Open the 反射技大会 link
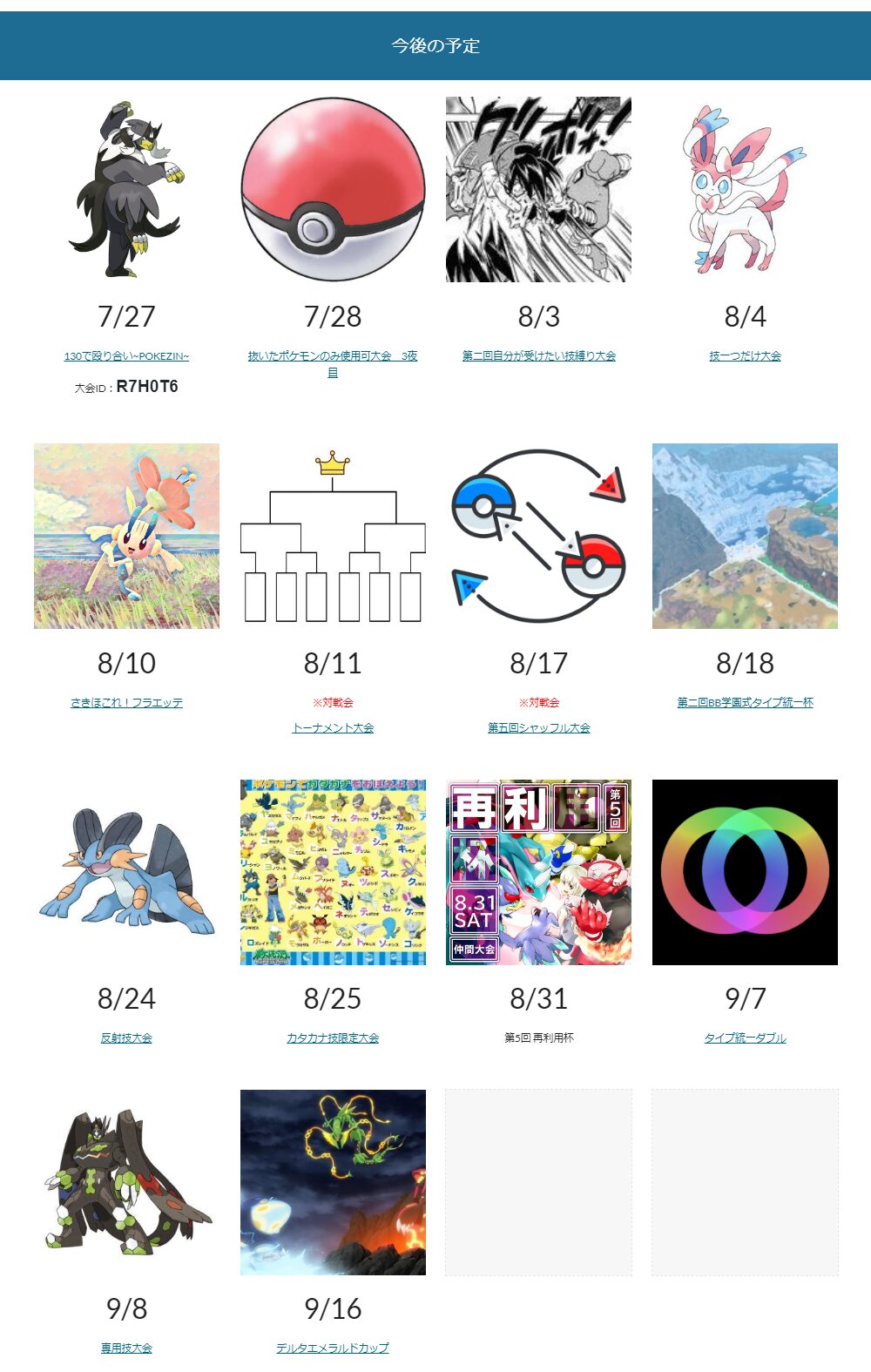This screenshot has height=1372, width=871. tap(126, 1038)
